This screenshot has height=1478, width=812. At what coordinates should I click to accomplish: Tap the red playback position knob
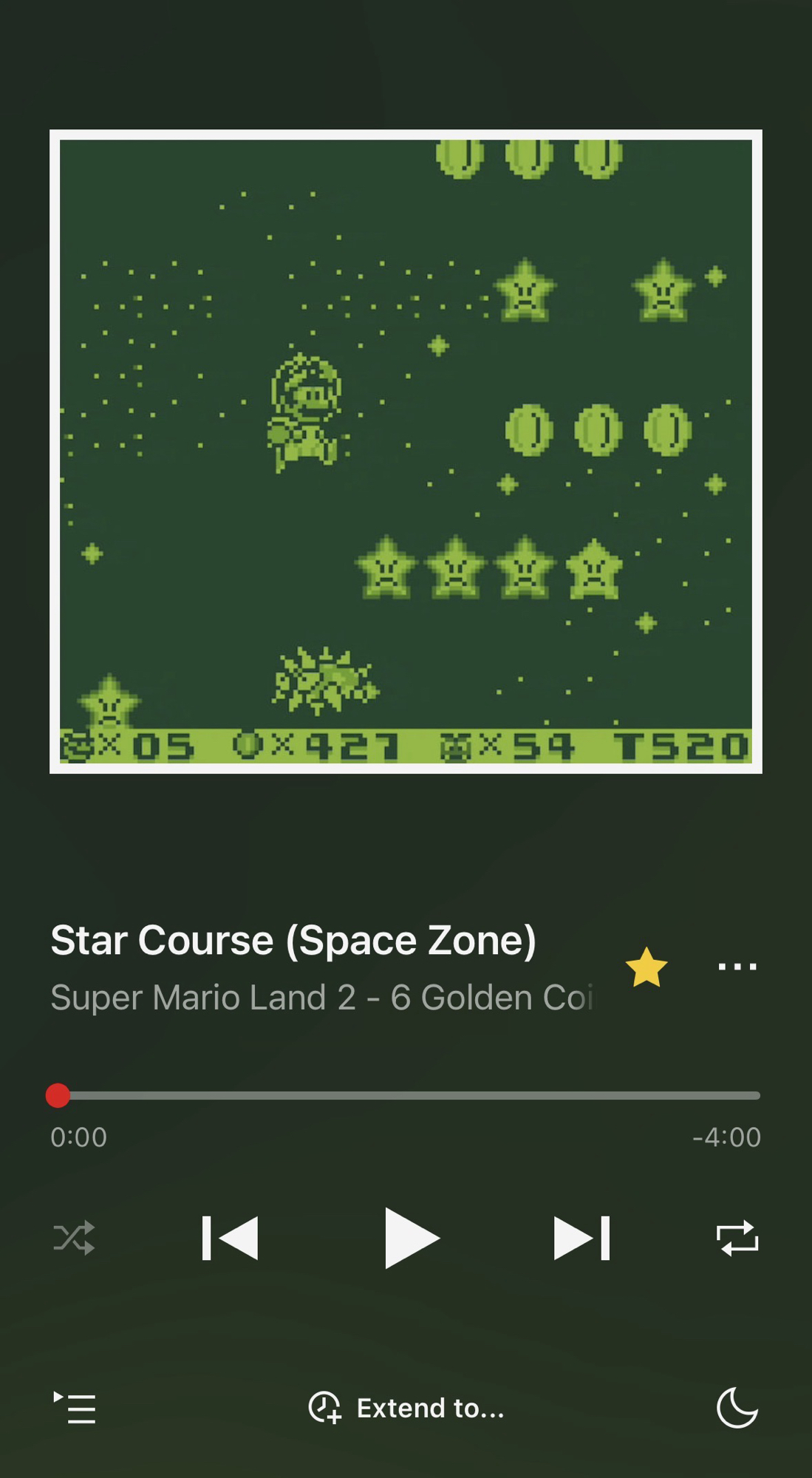58,1095
